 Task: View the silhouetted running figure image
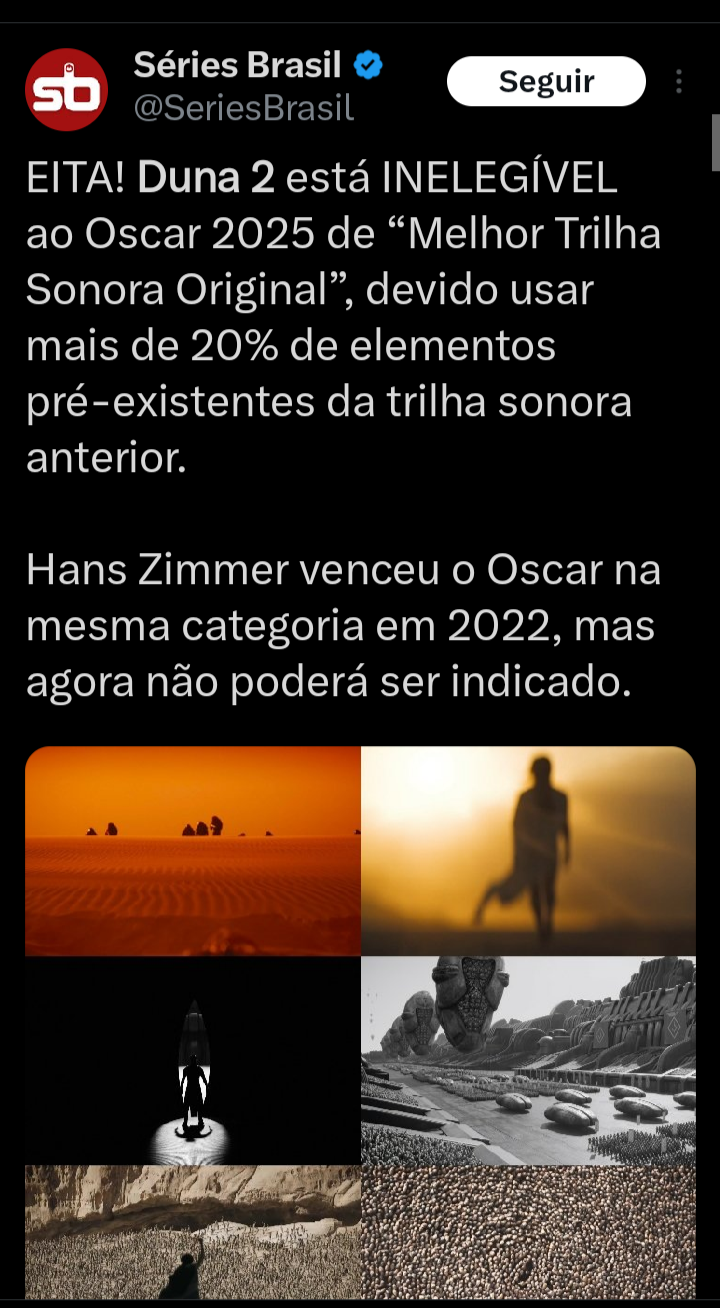click(x=528, y=851)
